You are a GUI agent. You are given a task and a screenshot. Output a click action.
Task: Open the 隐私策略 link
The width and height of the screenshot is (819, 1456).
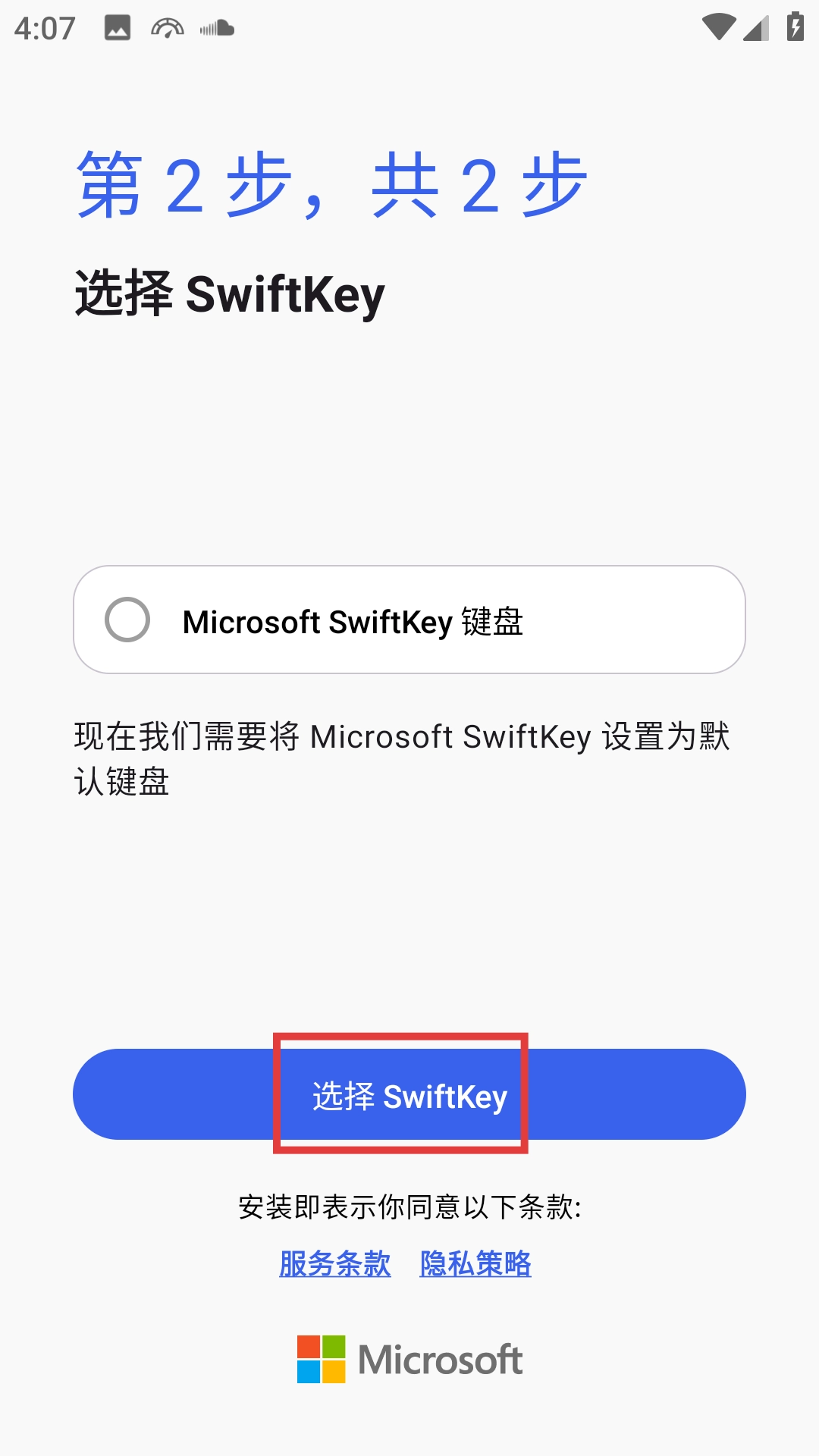tap(475, 1263)
